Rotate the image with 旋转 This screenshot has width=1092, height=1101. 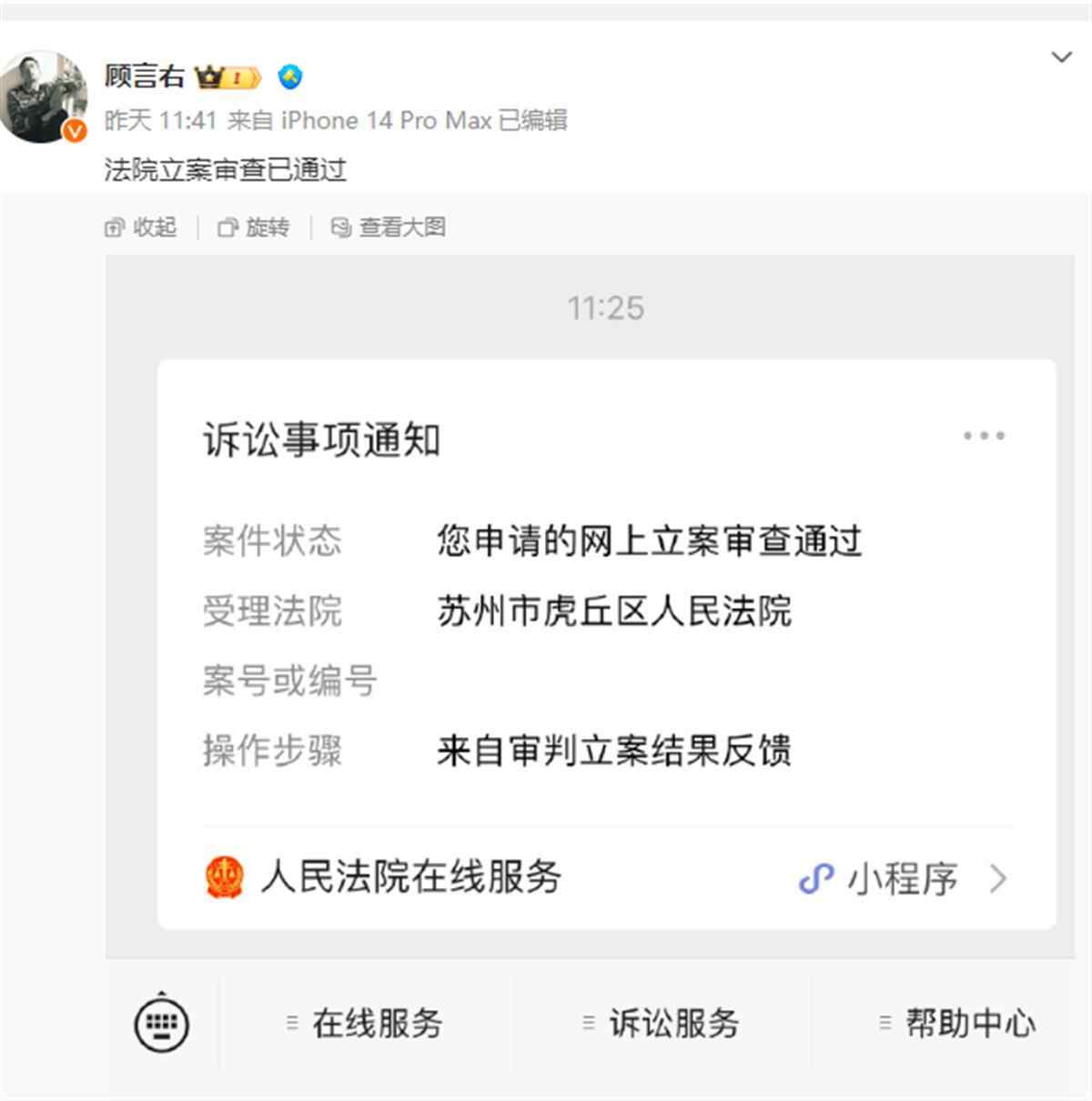tap(254, 227)
